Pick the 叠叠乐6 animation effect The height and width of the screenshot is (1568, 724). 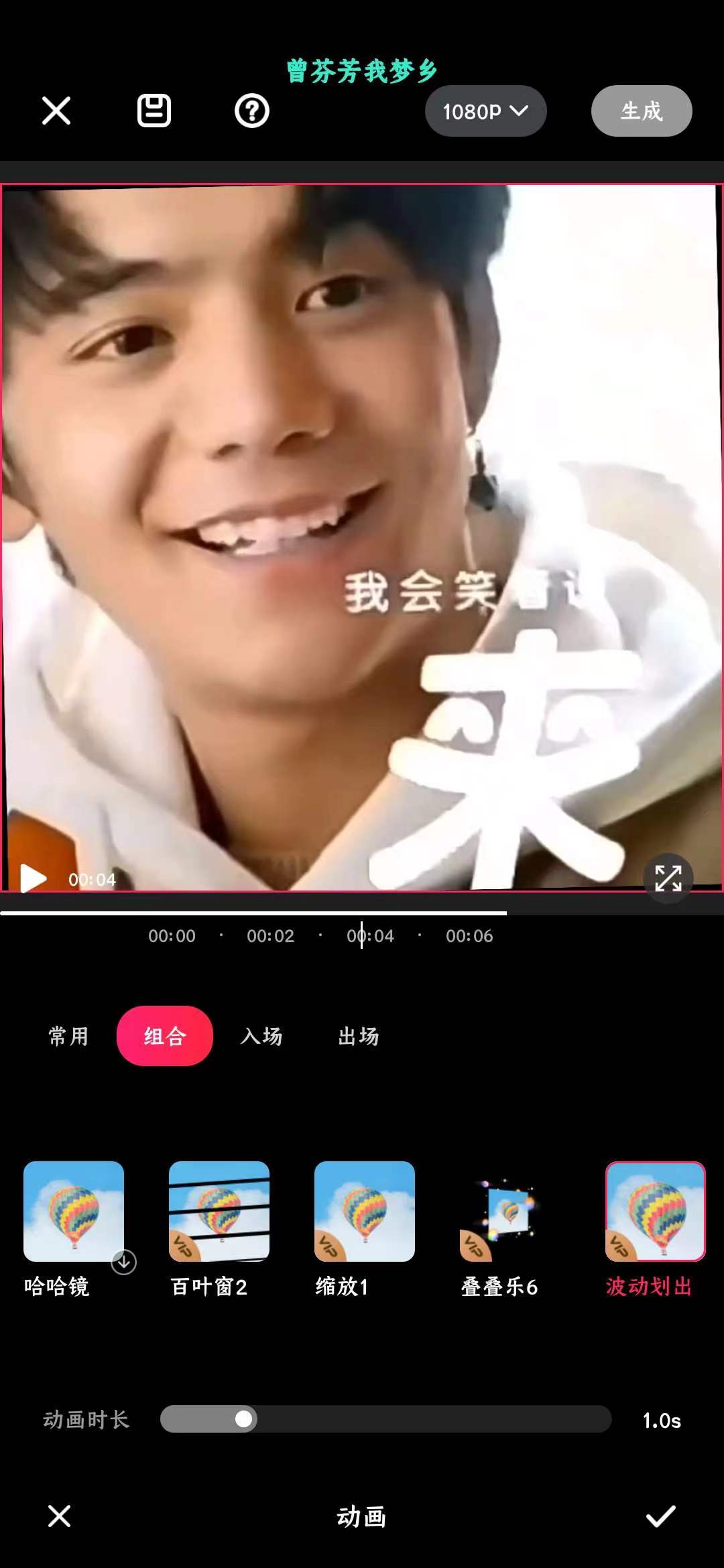[x=509, y=1212]
